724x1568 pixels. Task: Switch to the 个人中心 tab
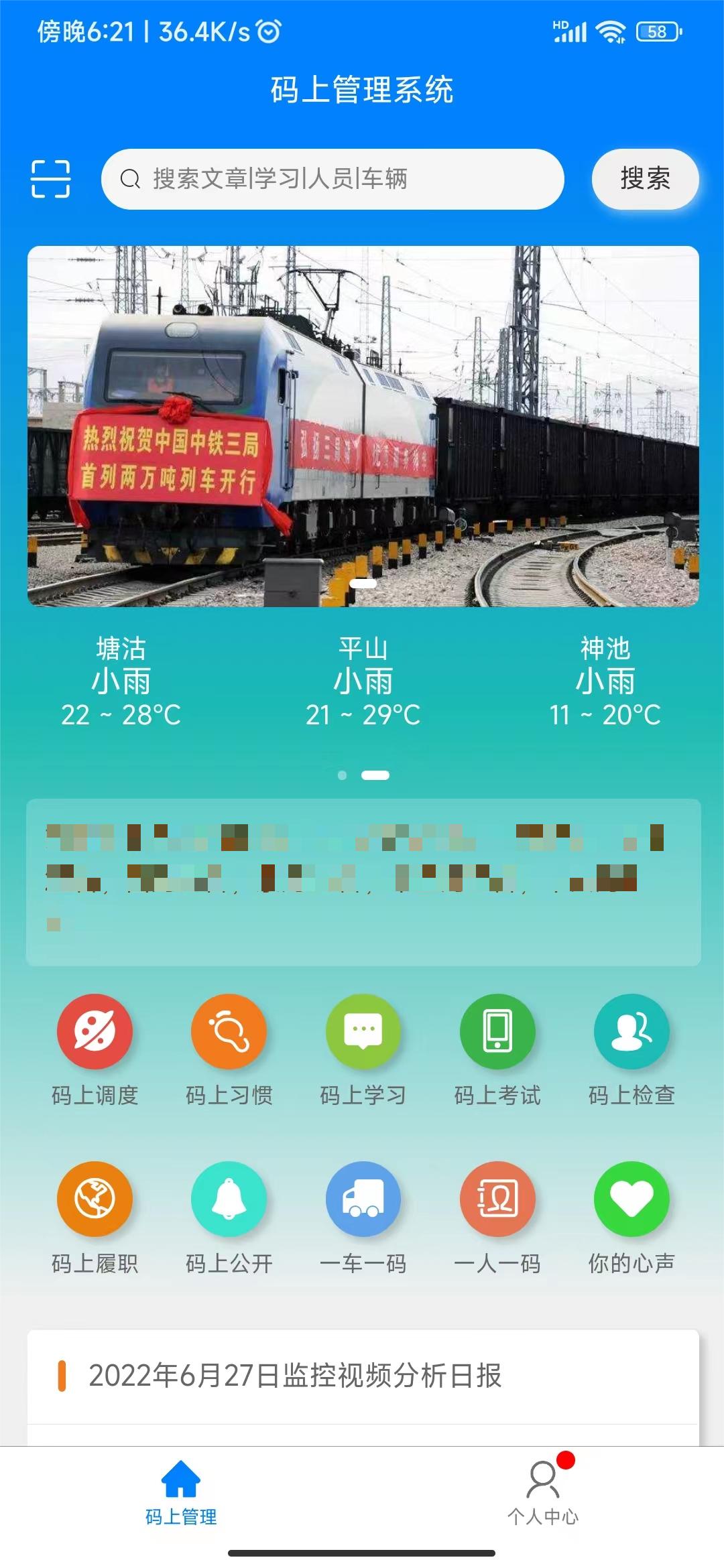tap(542, 1493)
